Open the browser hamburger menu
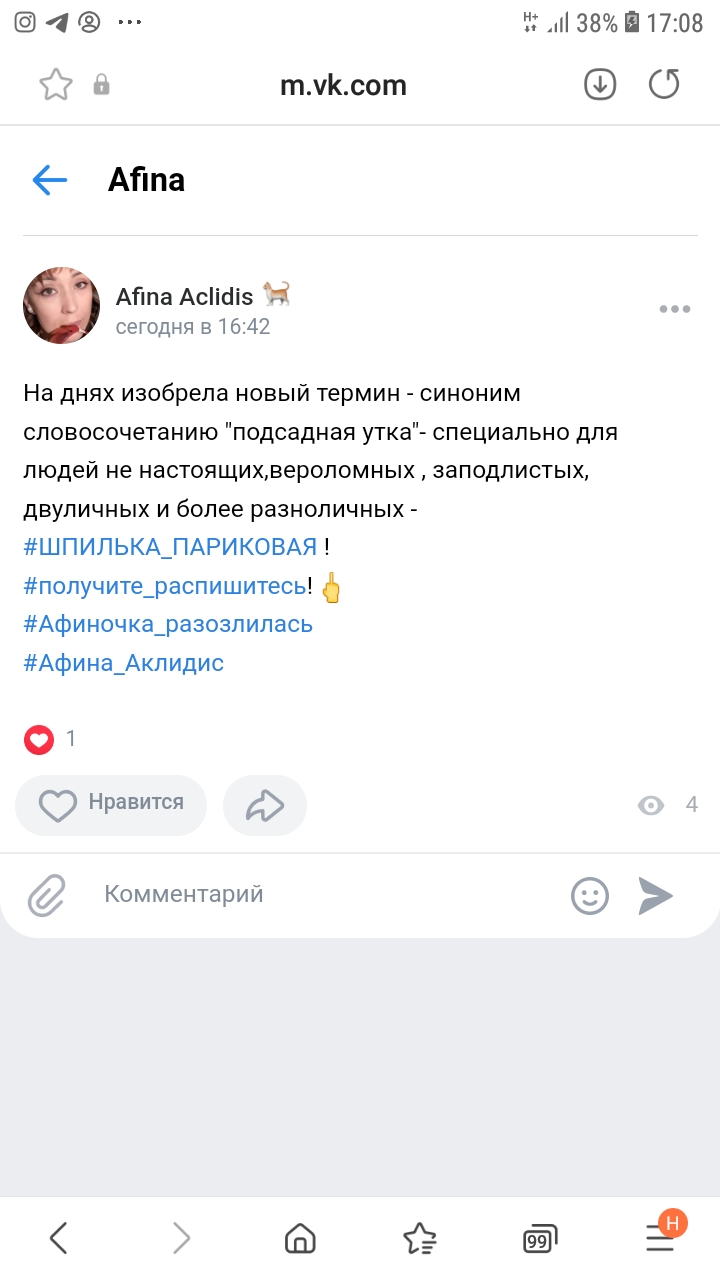The image size is (720, 1280). 660,1237
